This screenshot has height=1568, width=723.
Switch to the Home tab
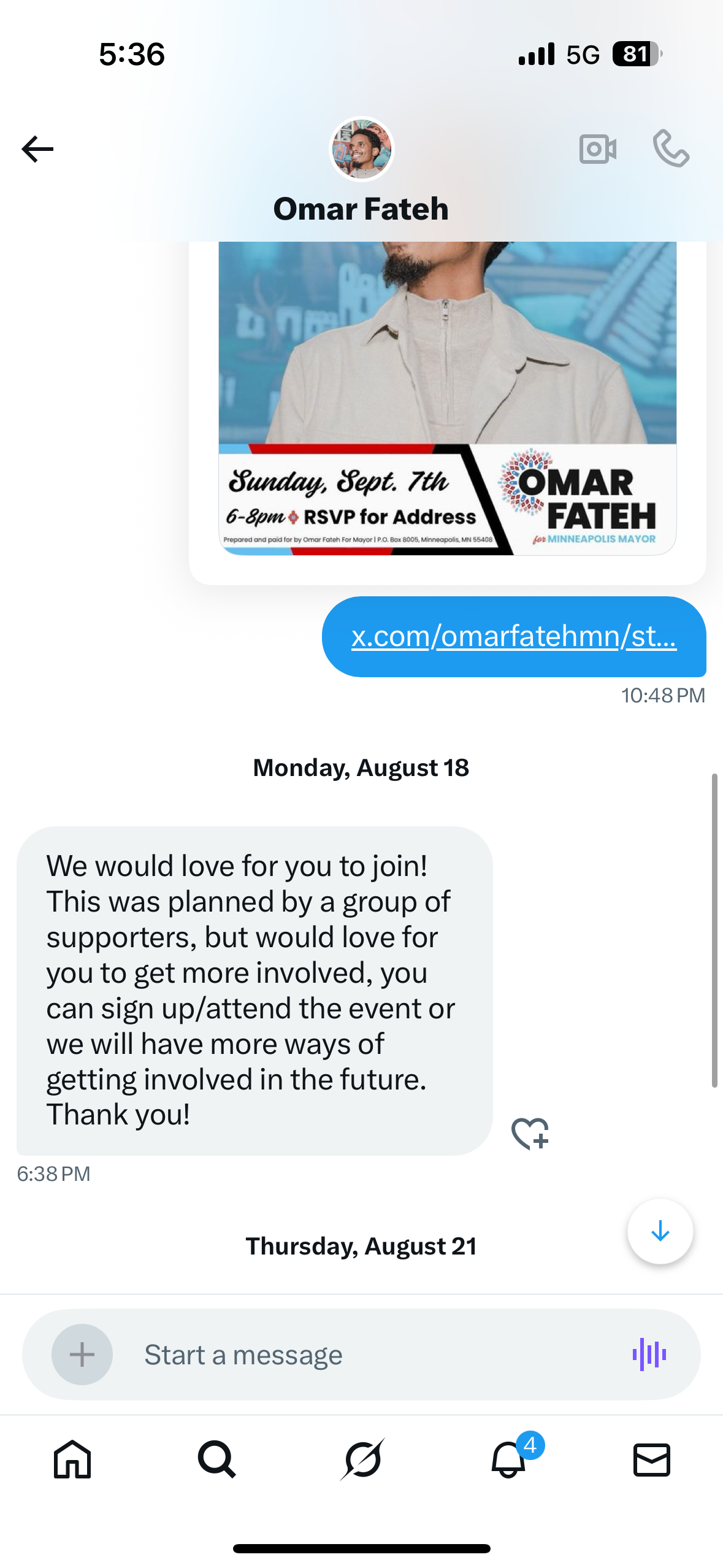(72, 1459)
